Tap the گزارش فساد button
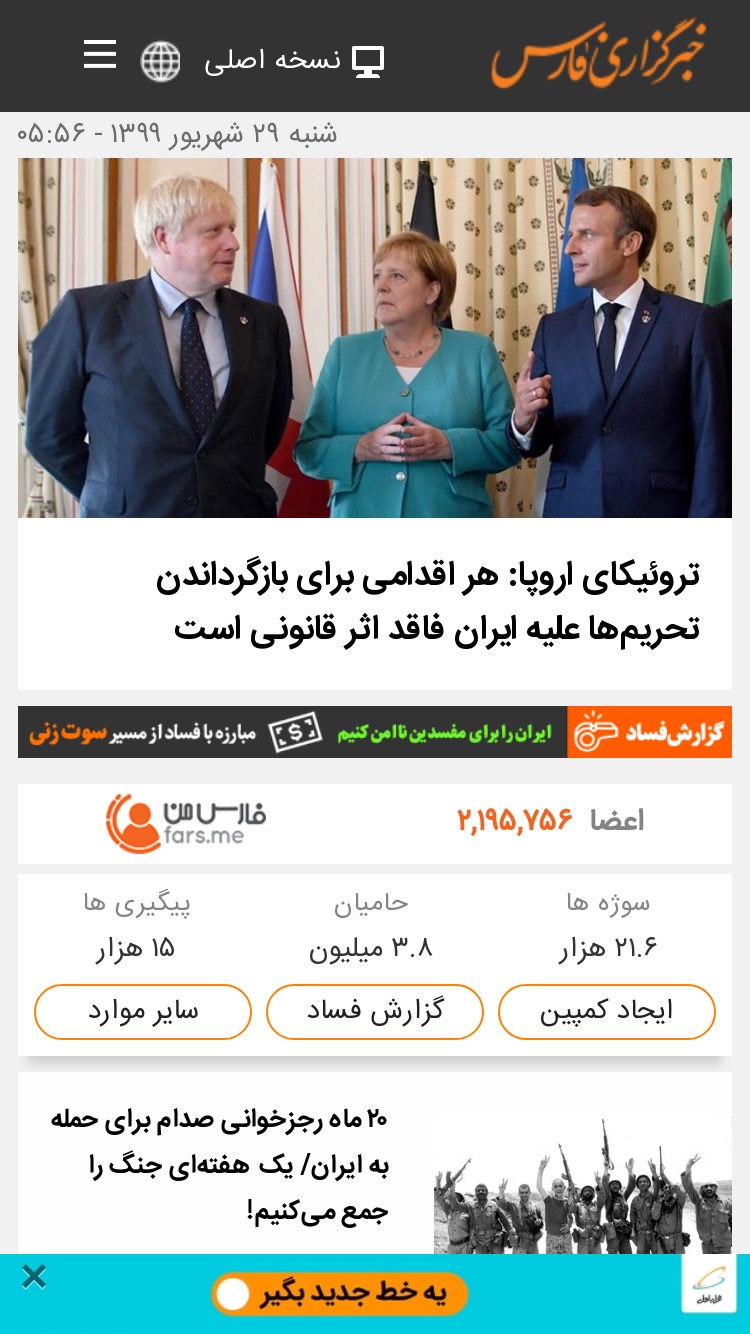The width and height of the screenshot is (750, 1334). tap(375, 1012)
